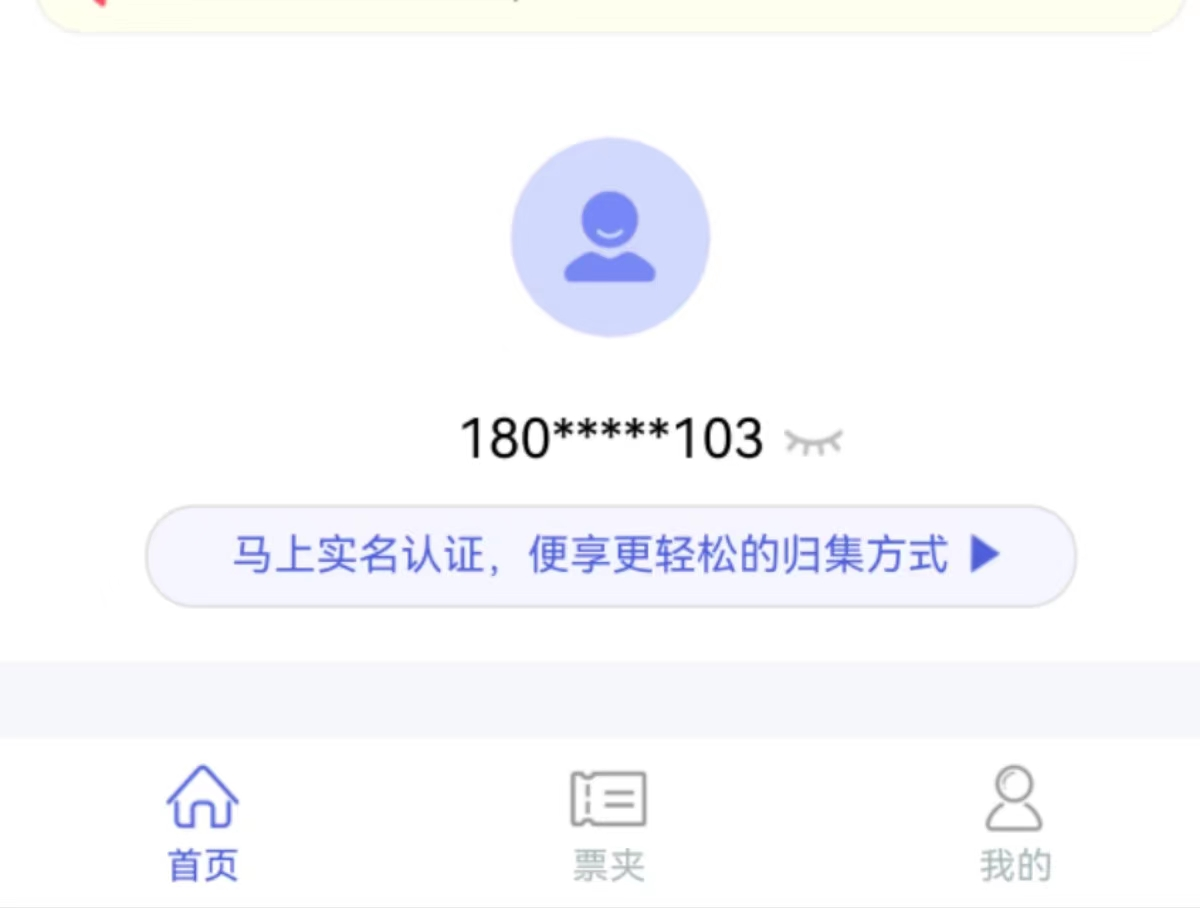Image resolution: width=1200 pixels, height=908 pixels.
Task: Switch to the 首页 tab
Action: [x=203, y=824]
